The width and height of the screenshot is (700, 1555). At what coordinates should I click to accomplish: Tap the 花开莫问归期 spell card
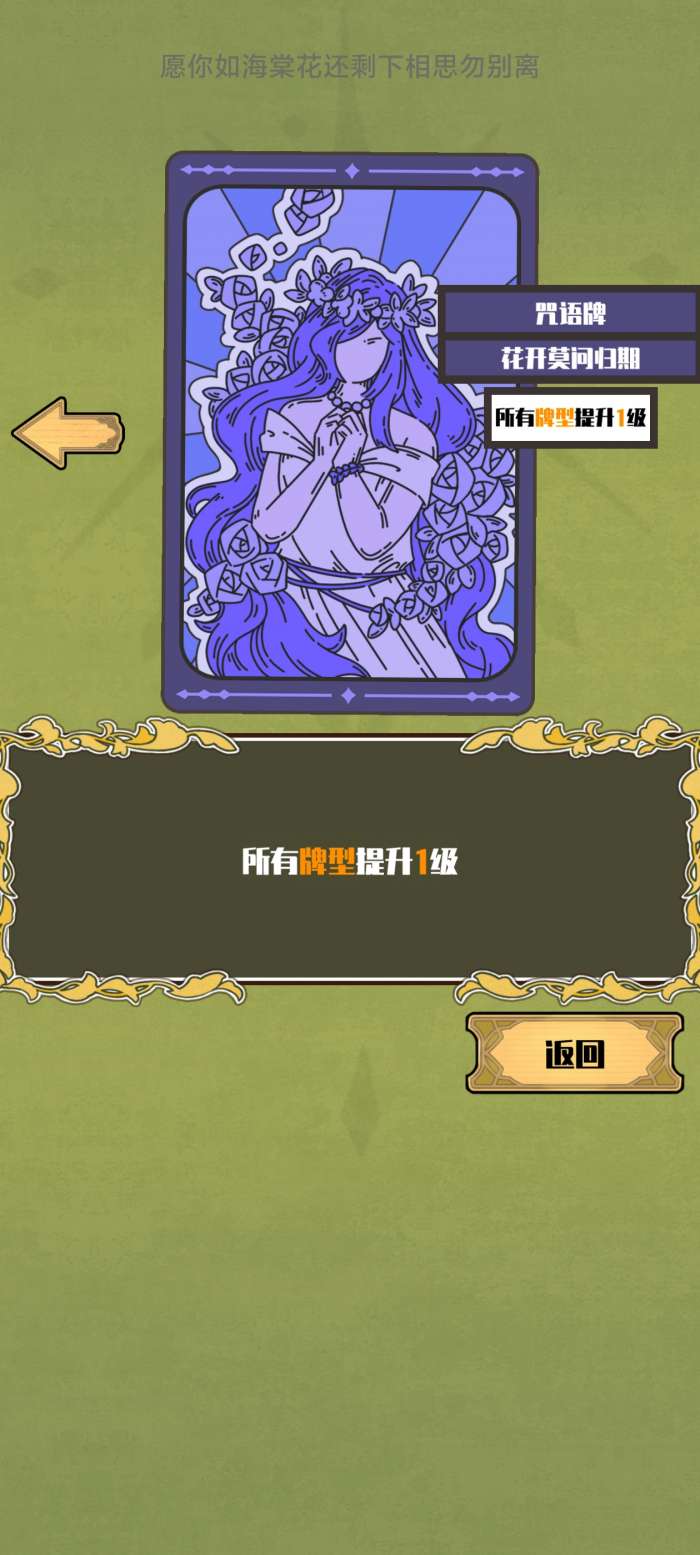point(350,432)
